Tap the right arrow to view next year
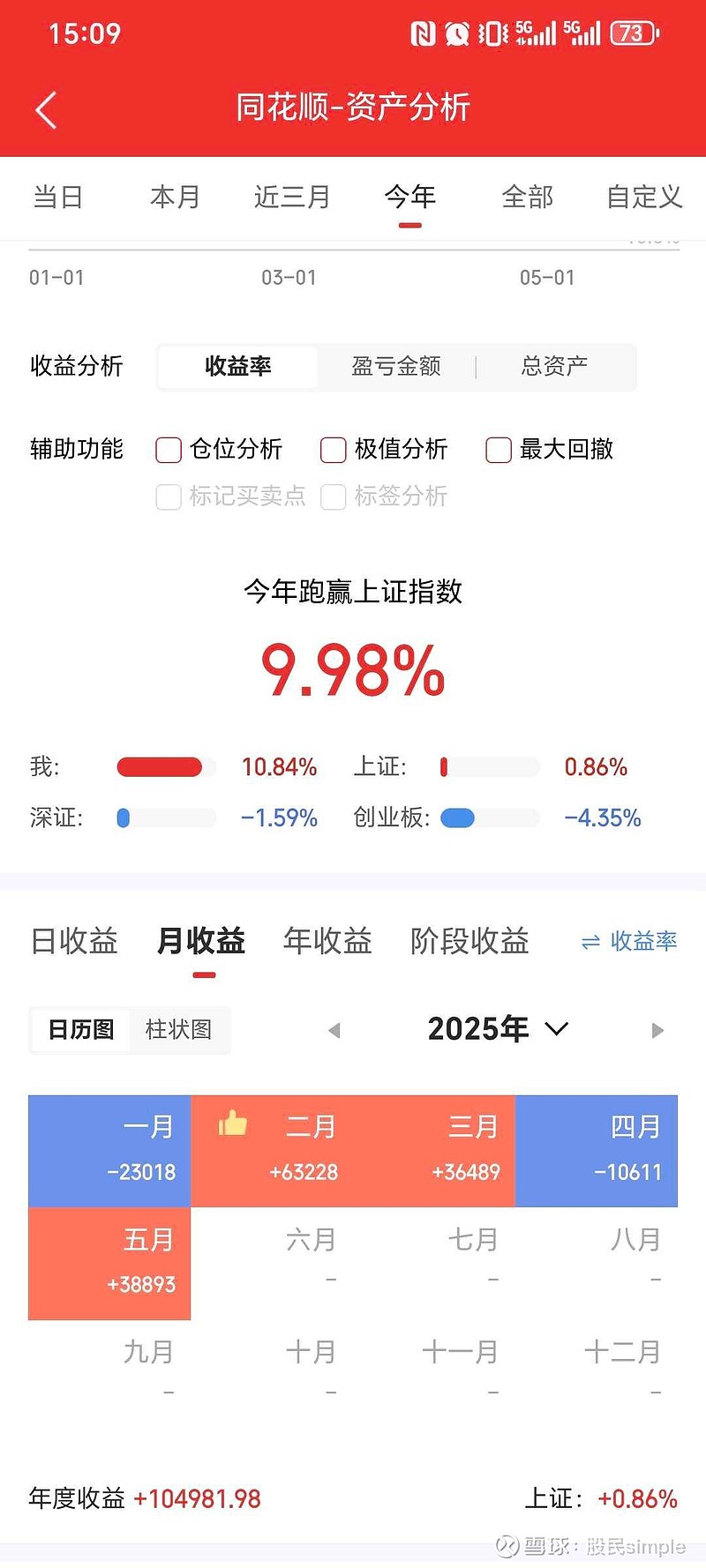The width and height of the screenshot is (706, 1568). [x=657, y=1029]
